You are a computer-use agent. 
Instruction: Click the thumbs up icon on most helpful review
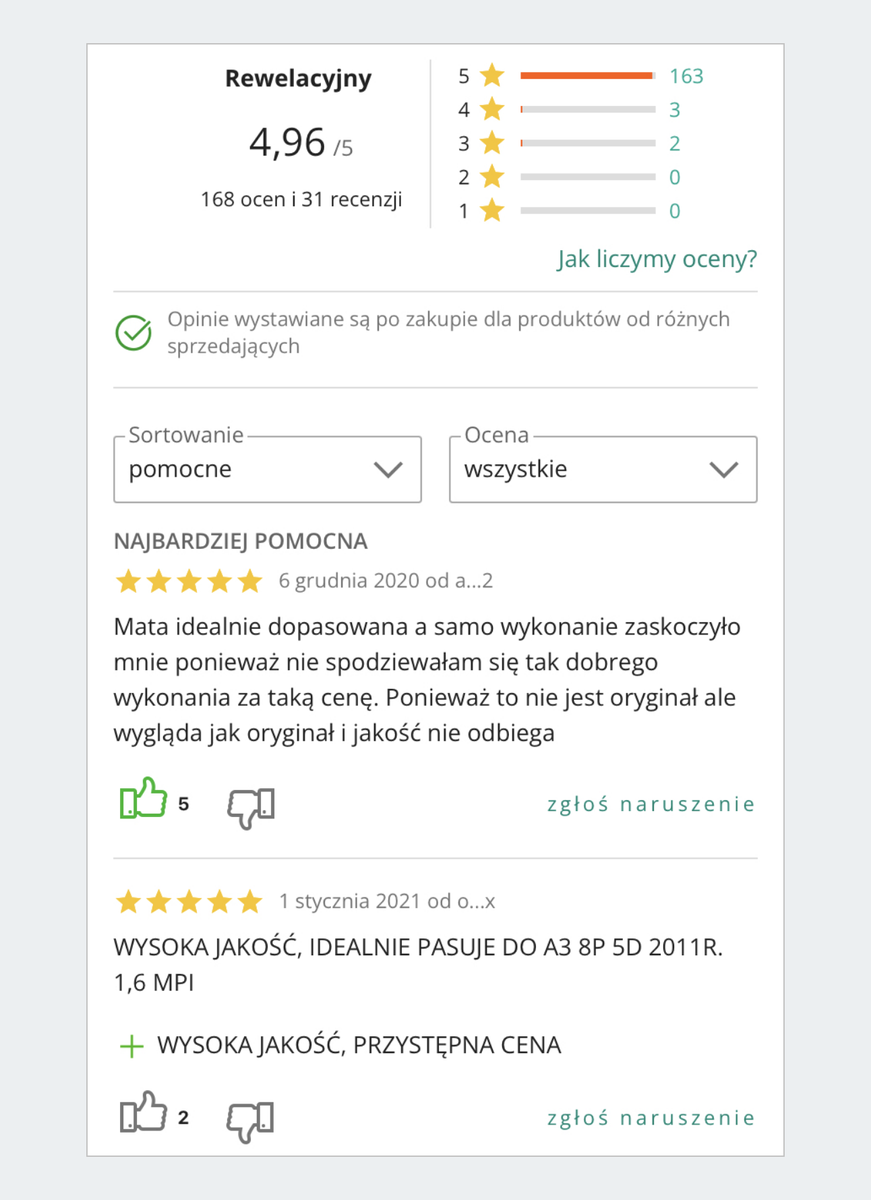coord(143,800)
